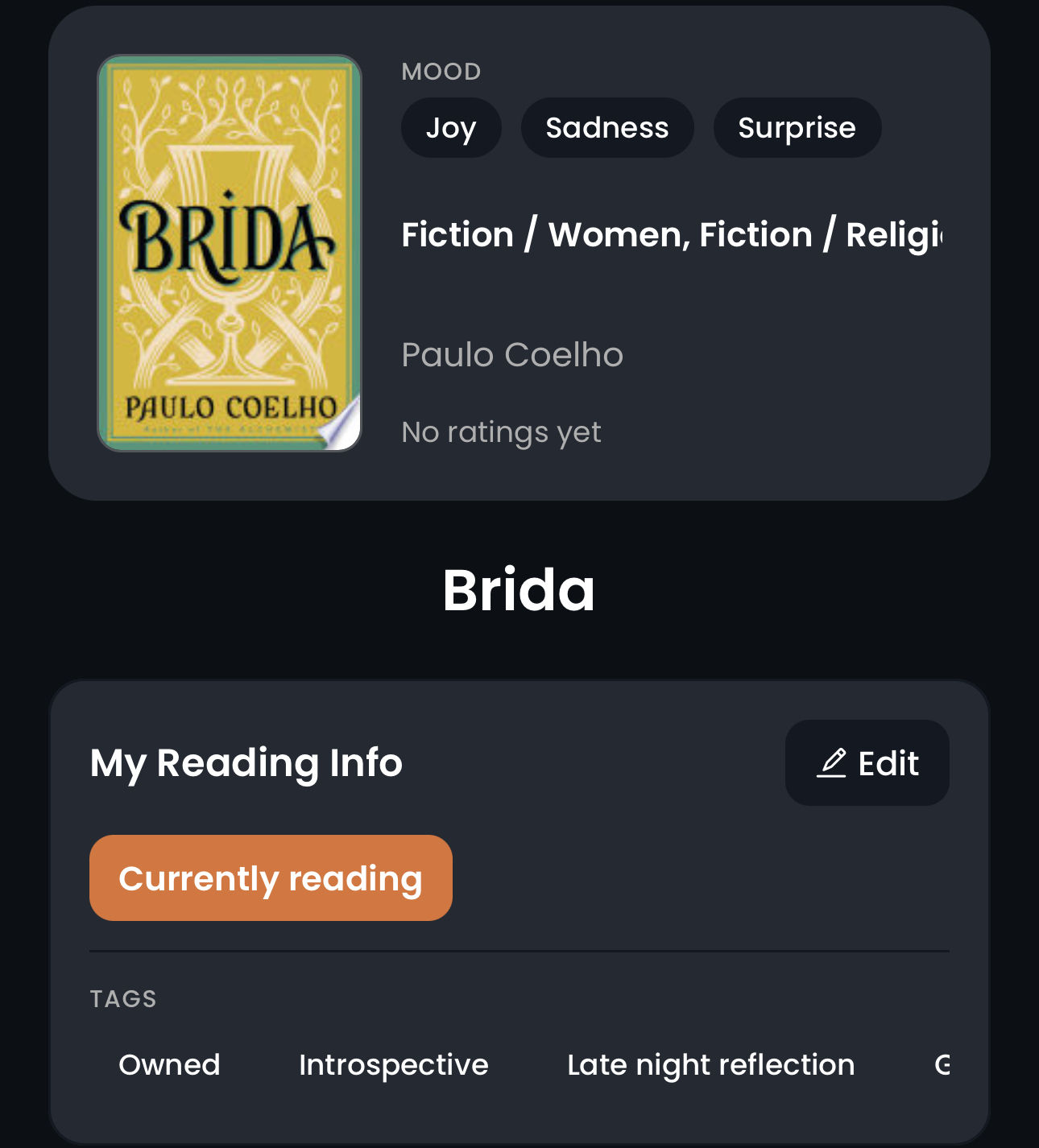Select the Owned tag
The width and height of the screenshot is (1039, 1148).
click(x=170, y=1064)
